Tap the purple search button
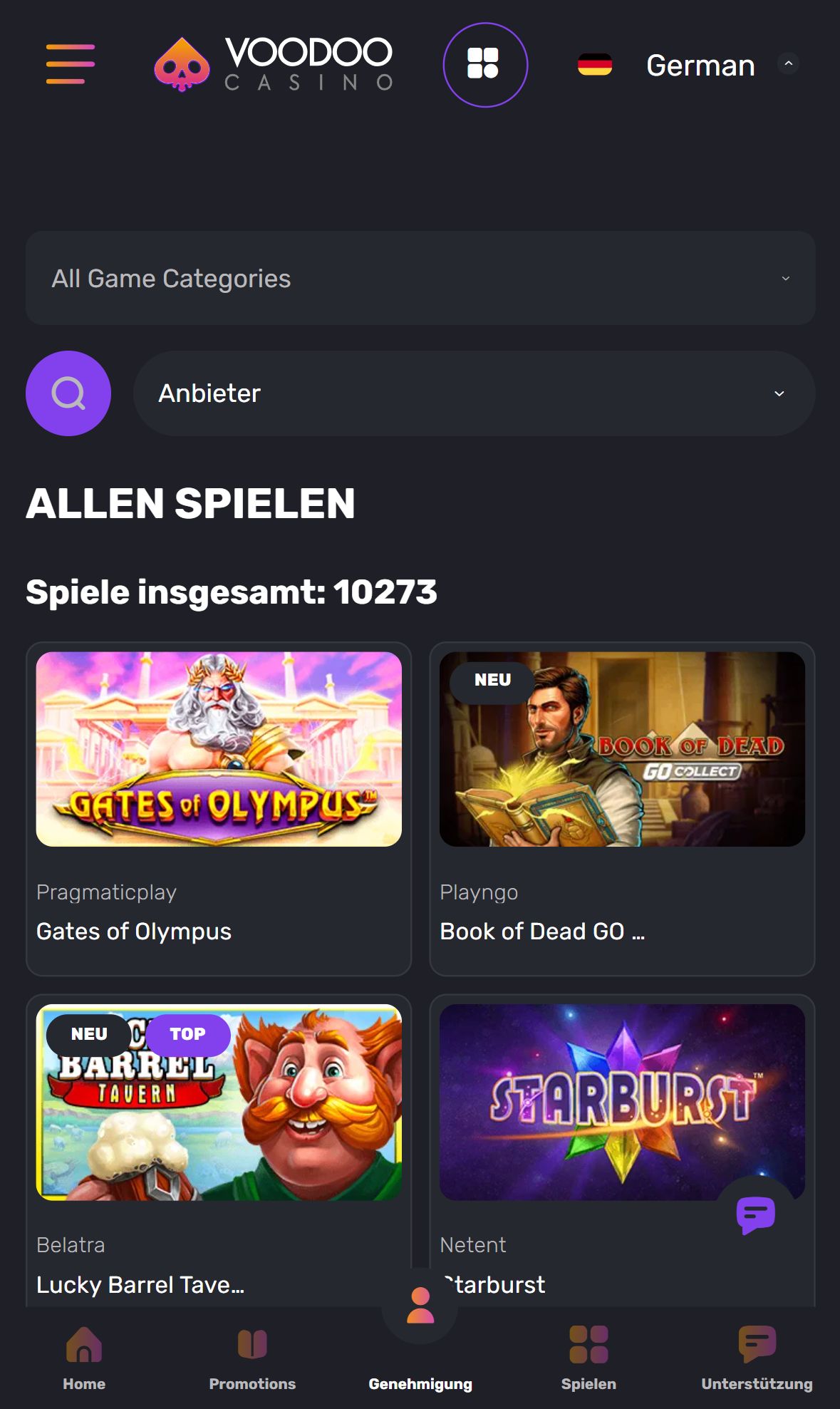Viewport: 840px width, 1409px height. (68, 393)
